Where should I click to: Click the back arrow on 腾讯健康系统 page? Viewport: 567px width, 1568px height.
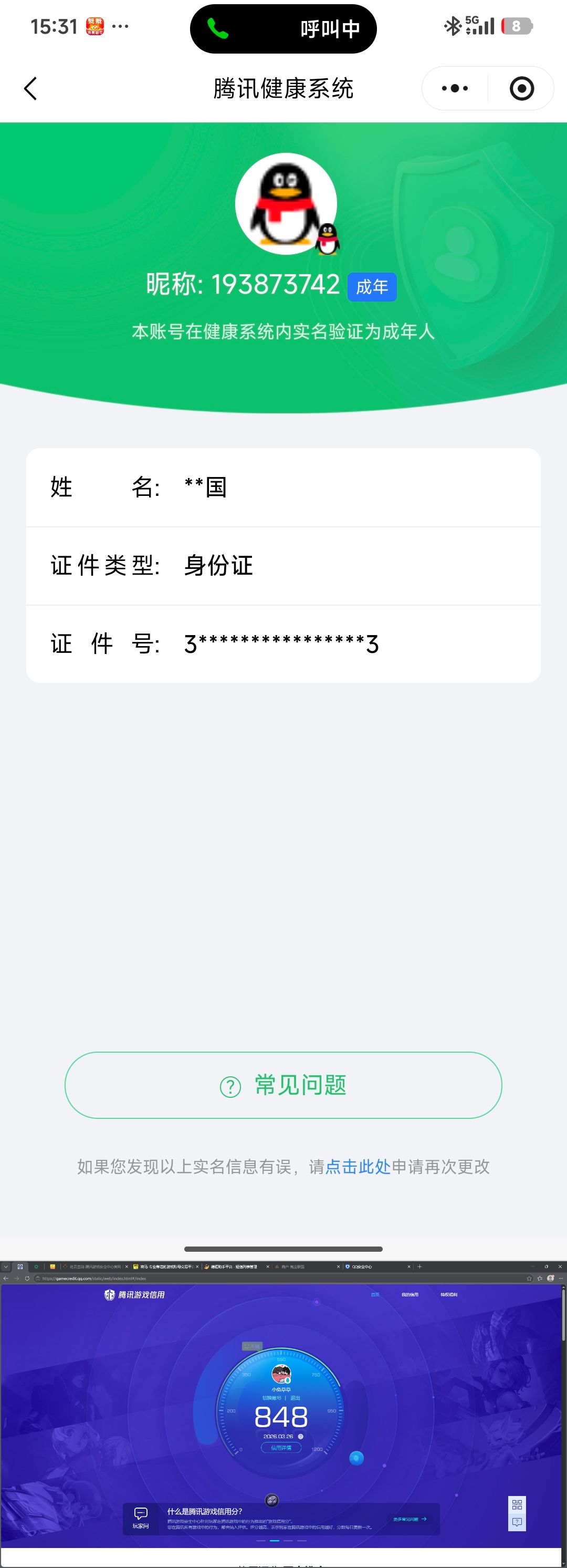[30, 88]
